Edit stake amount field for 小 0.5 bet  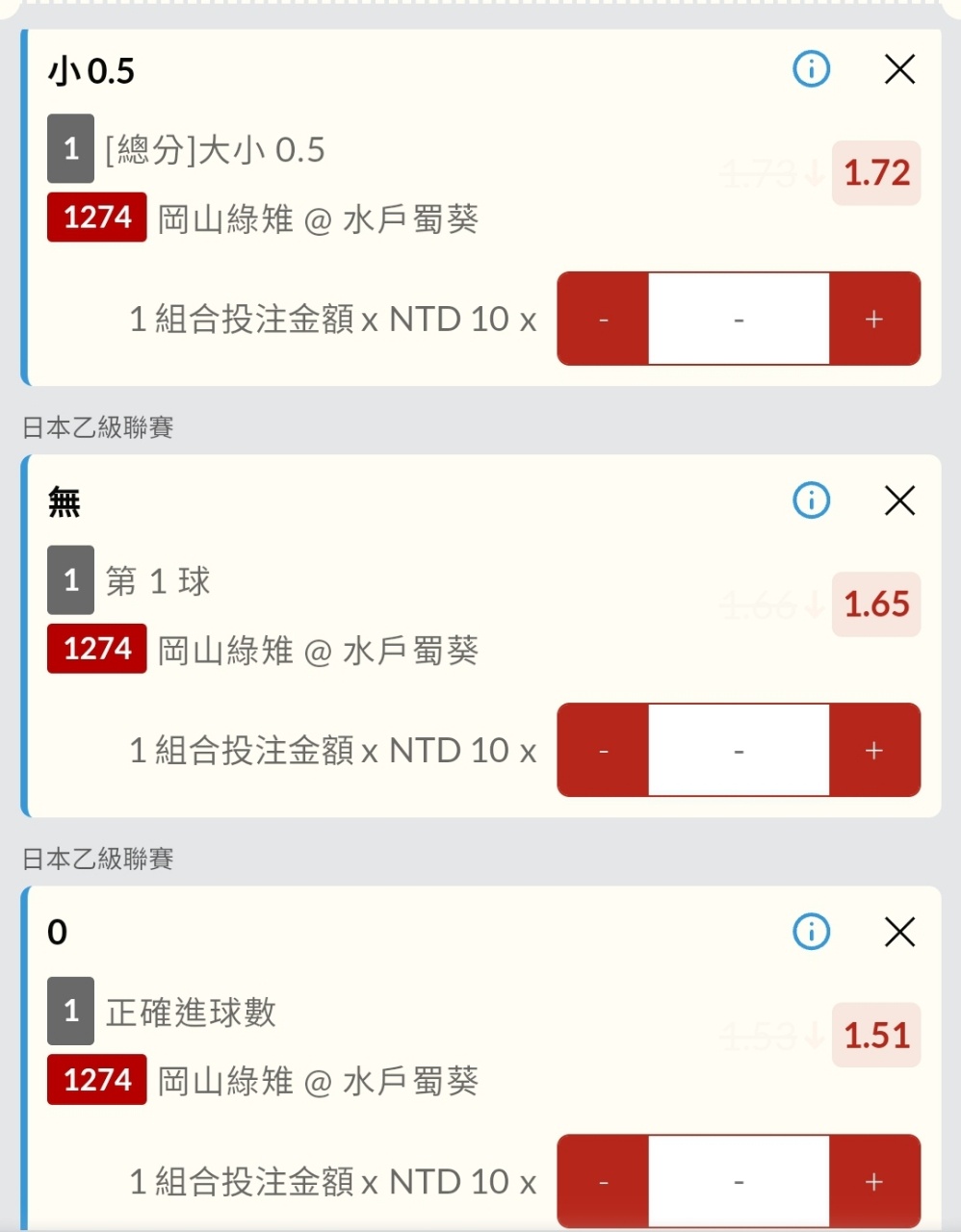tap(739, 319)
